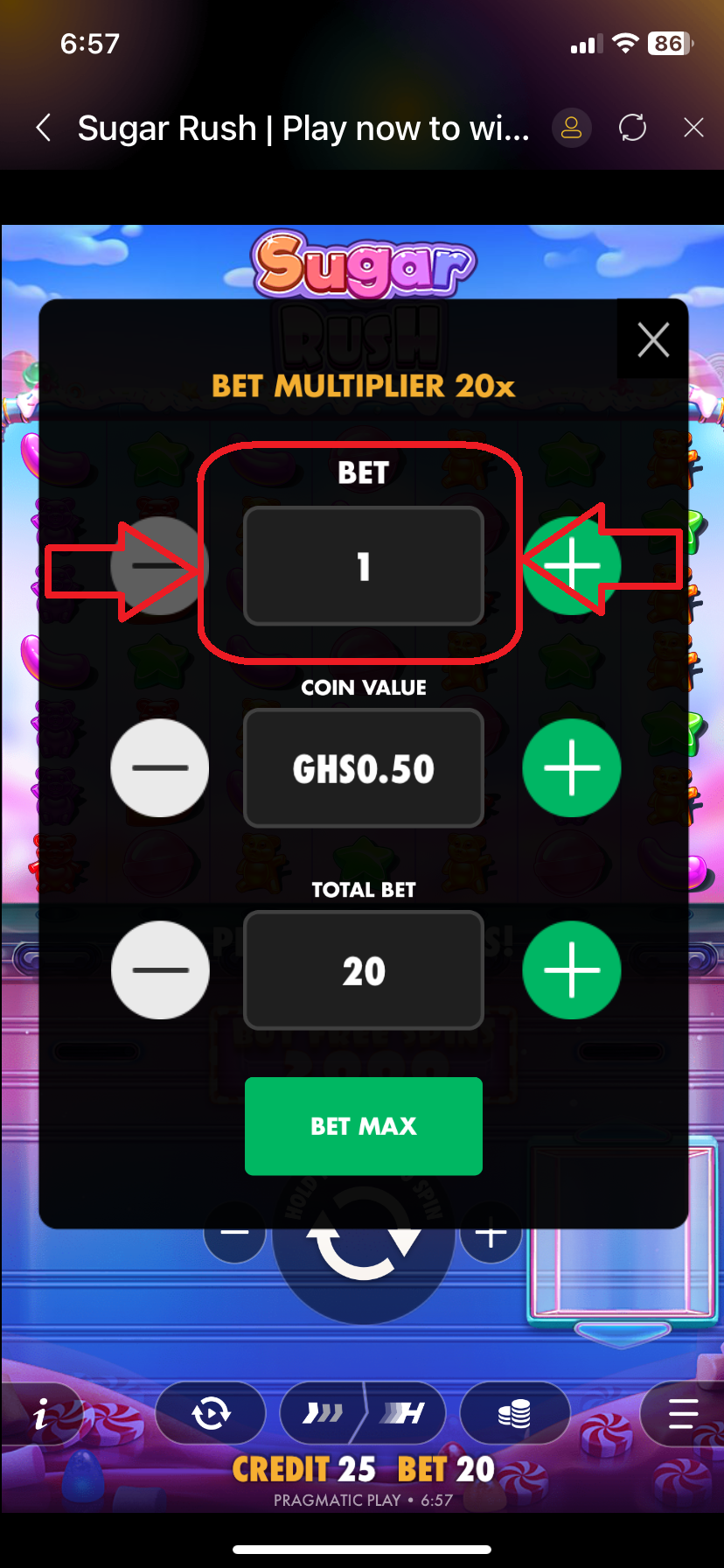The width and height of the screenshot is (724, 1568).
Task: Open the hamburger game menu
Action: [x=682, y=1413]
